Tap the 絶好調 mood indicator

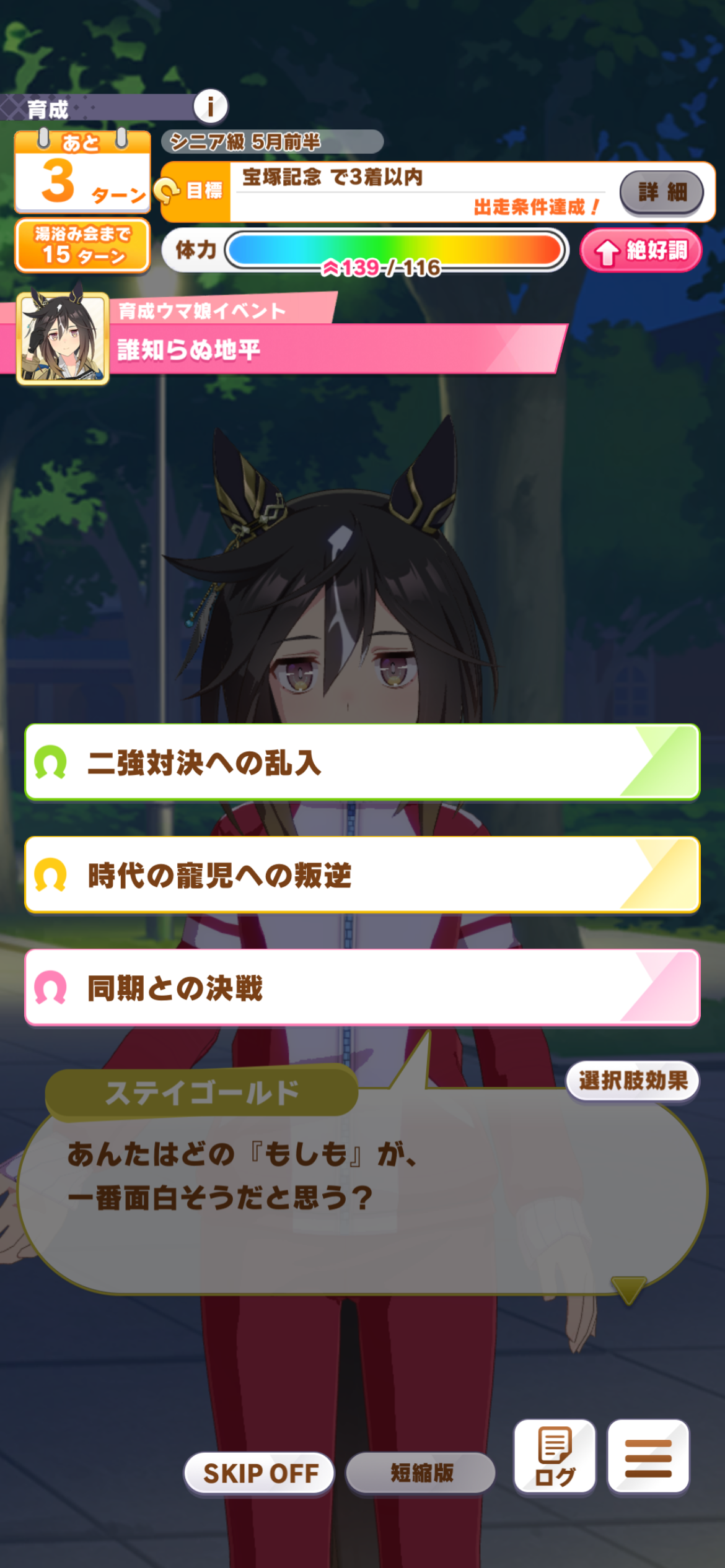[x=641, y=250]
